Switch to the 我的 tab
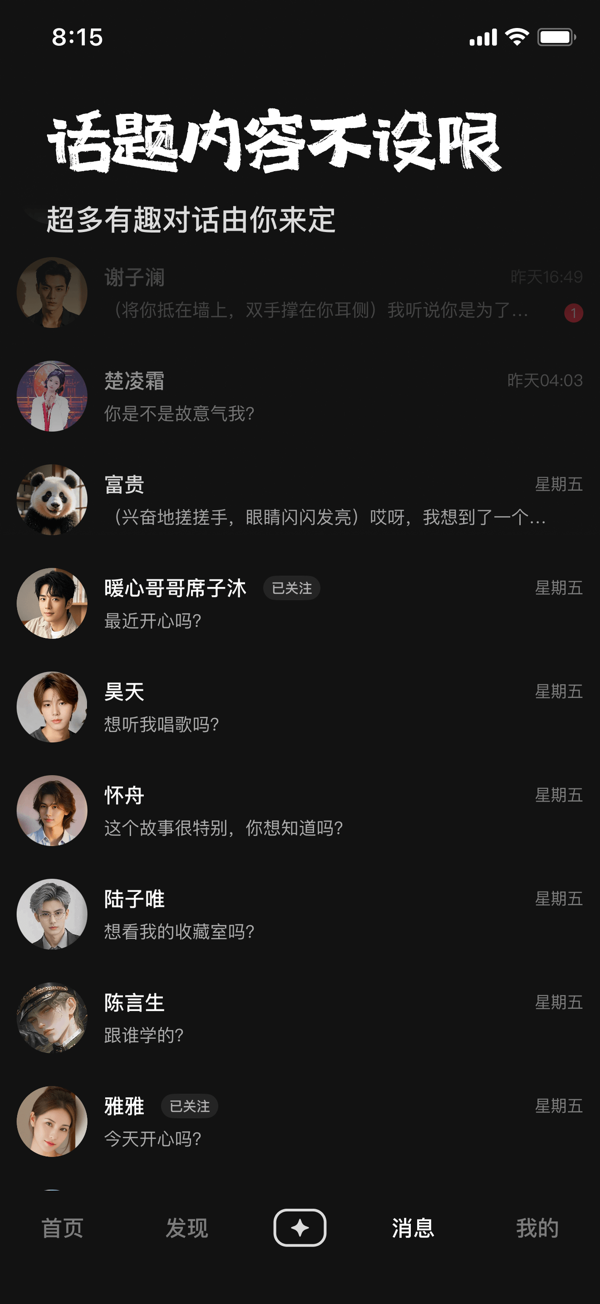Screen dimensions: 600x1304 pyautogui.click(x=537, y=1228)
